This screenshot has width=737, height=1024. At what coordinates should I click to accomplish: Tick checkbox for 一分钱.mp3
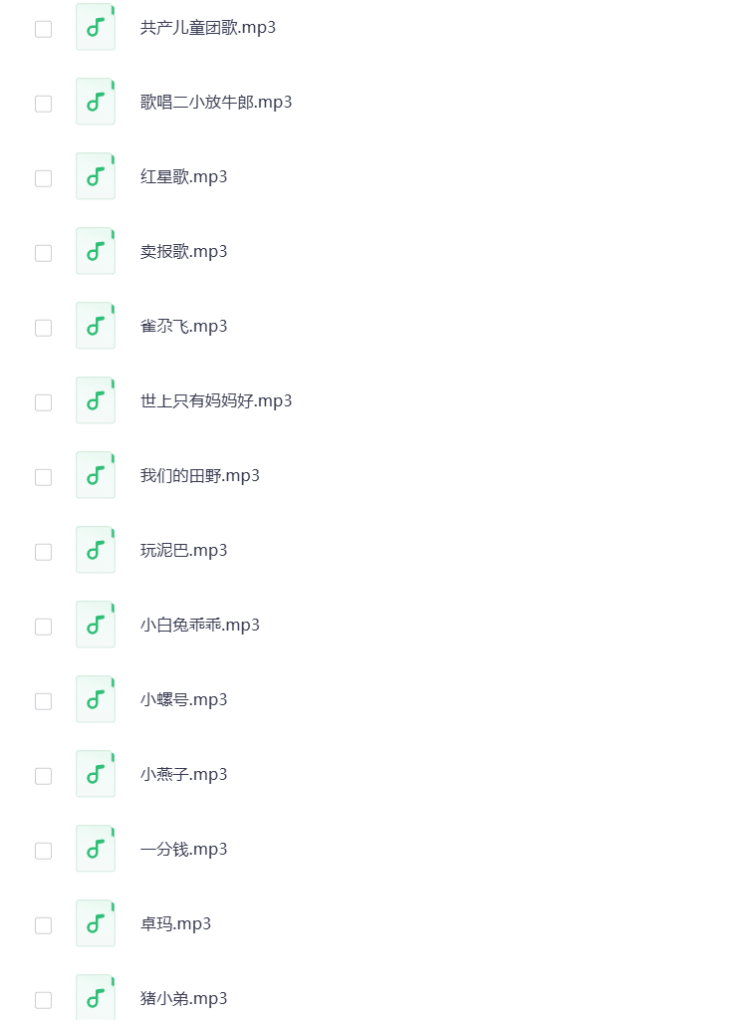43,850
